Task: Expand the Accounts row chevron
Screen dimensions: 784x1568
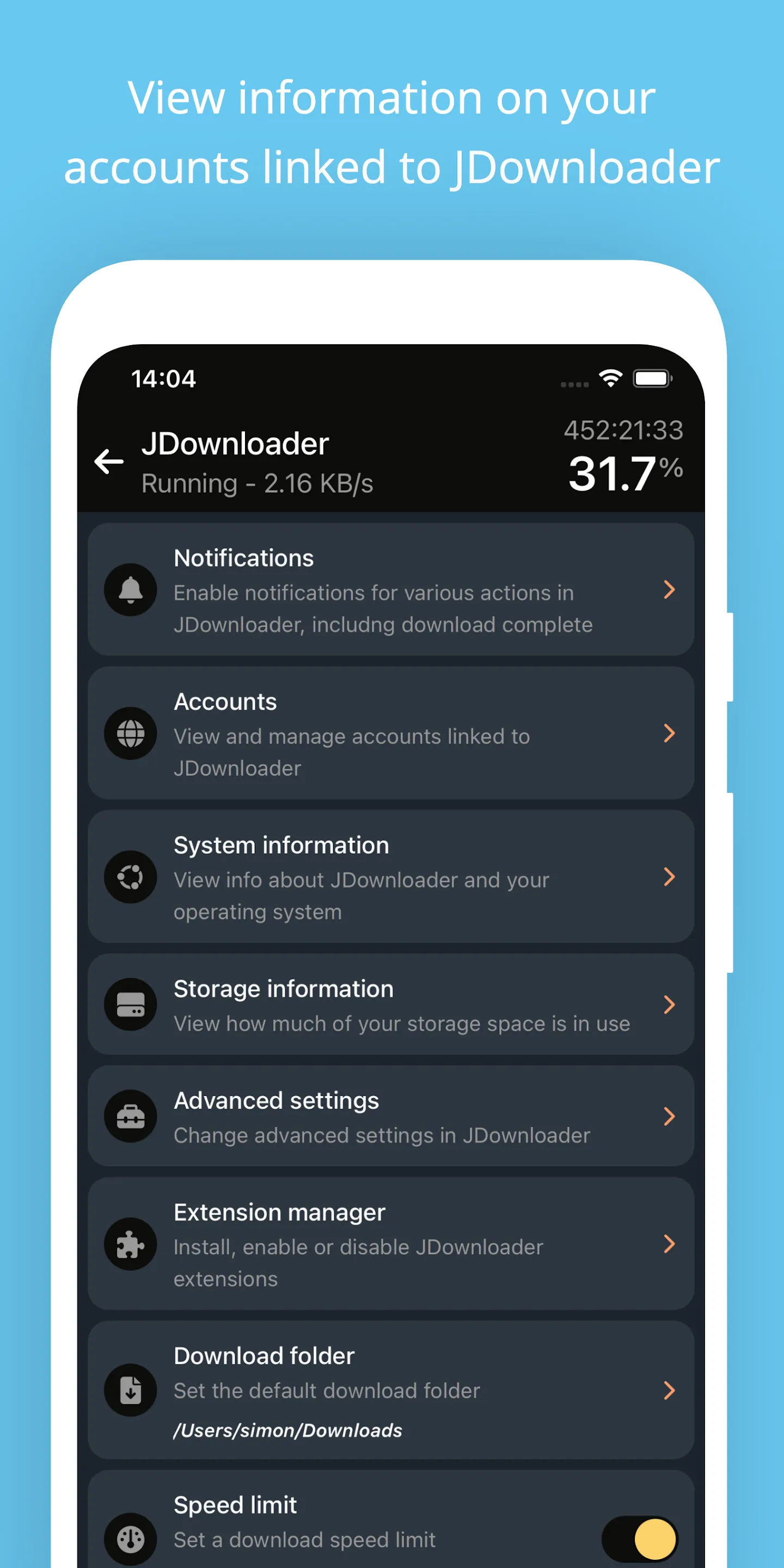Action: (x=670, y=733)
